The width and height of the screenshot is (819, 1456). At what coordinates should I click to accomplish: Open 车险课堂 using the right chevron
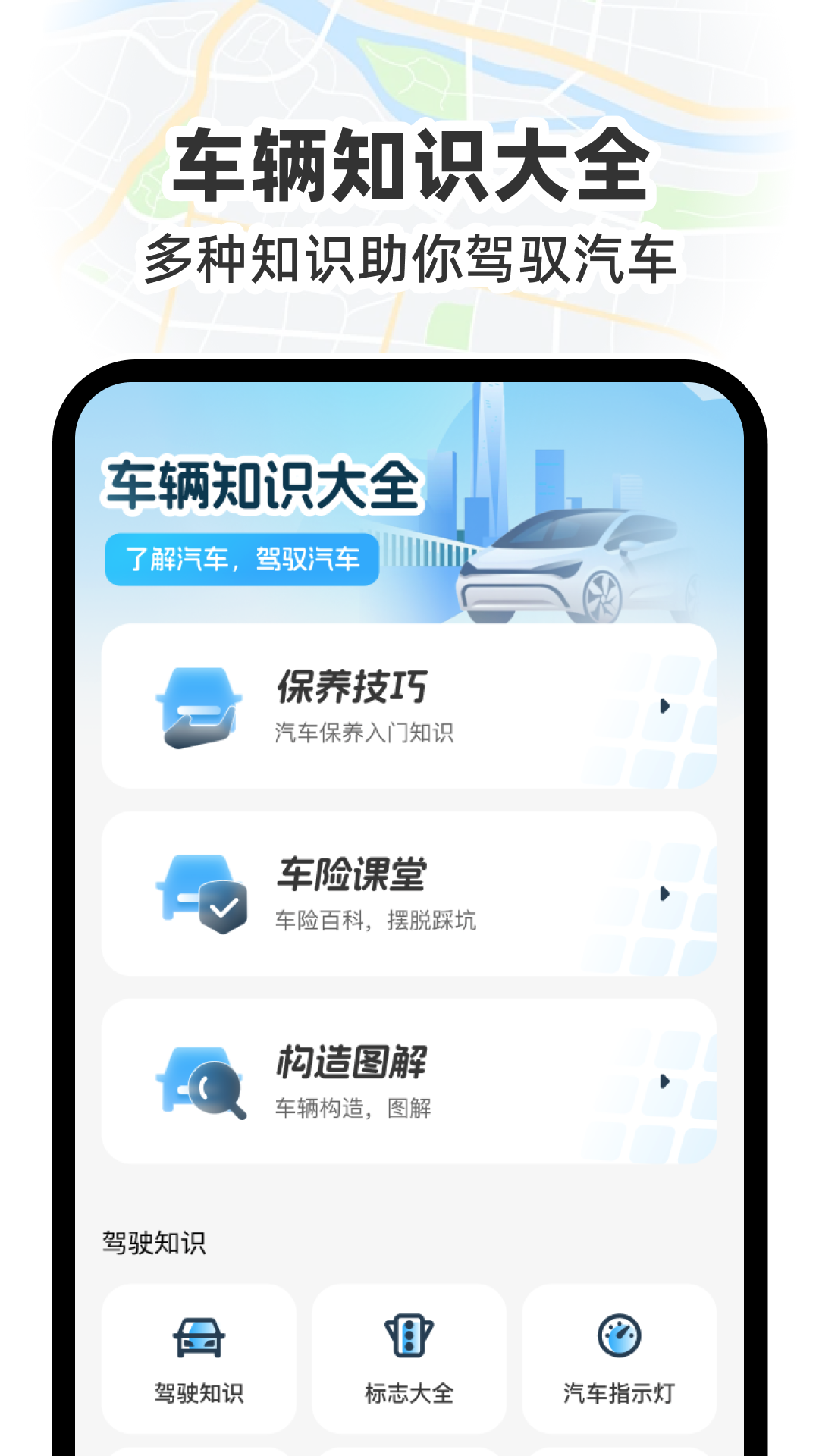click(665, 895)
